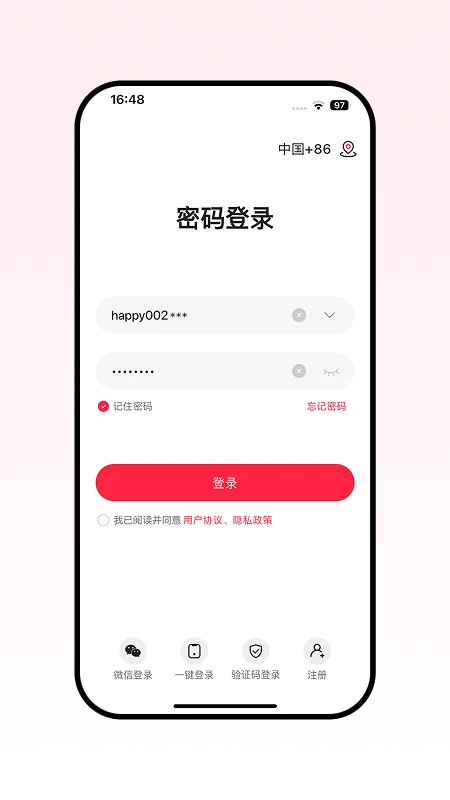This screenshot has height=800, width=450.
Task: Open the 隐私政策 link
Action: [253, 520]
